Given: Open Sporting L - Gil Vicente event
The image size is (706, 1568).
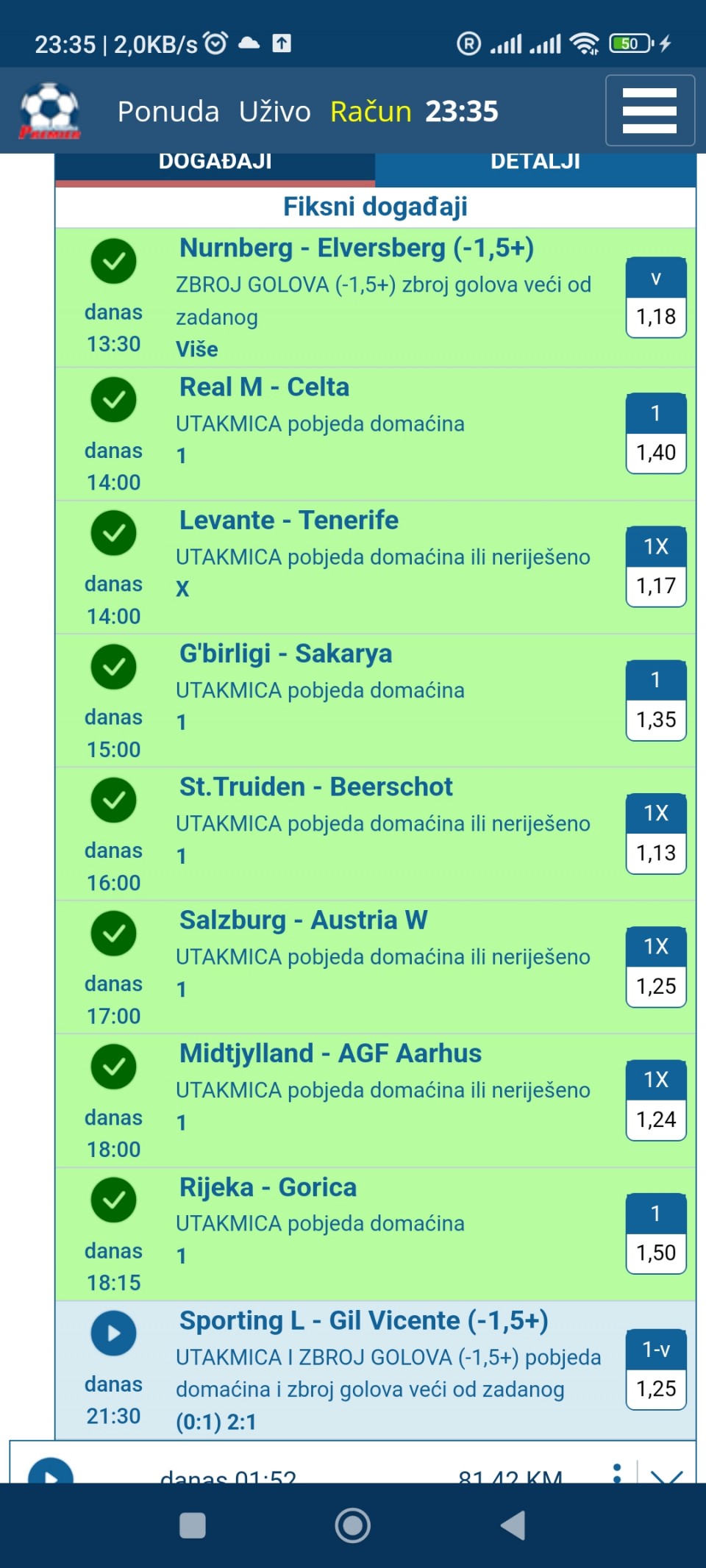Looking at the screenshot, I should click(364, 1321).
